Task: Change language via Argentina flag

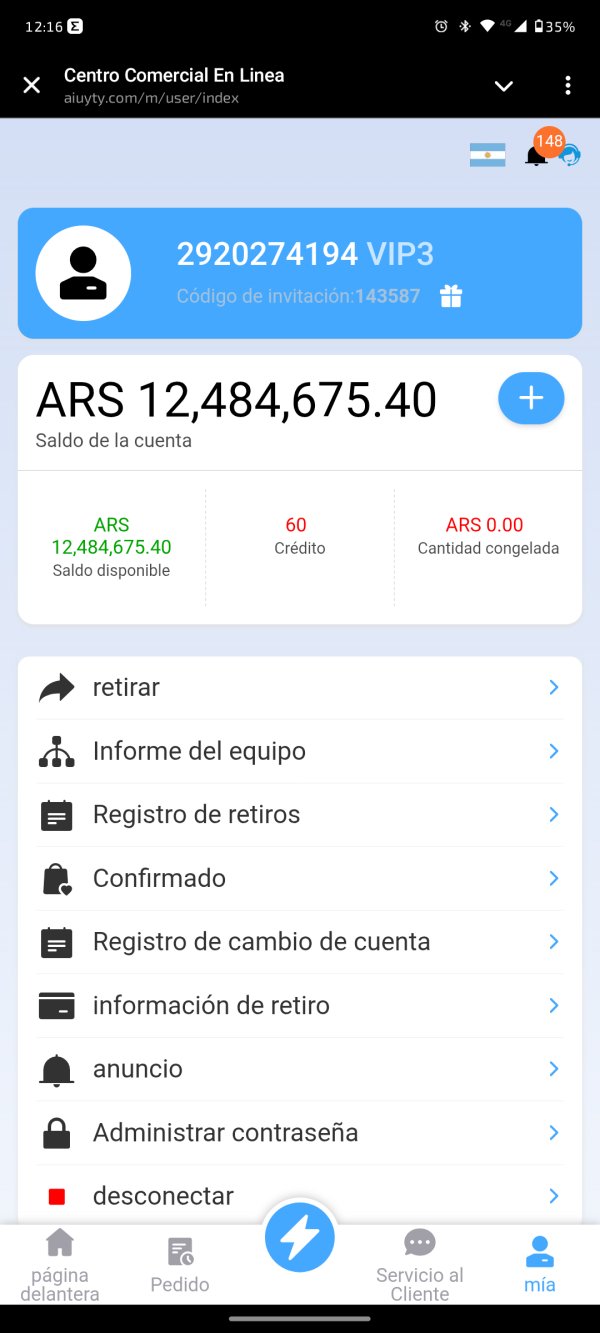Action: [x=487, y=155]
